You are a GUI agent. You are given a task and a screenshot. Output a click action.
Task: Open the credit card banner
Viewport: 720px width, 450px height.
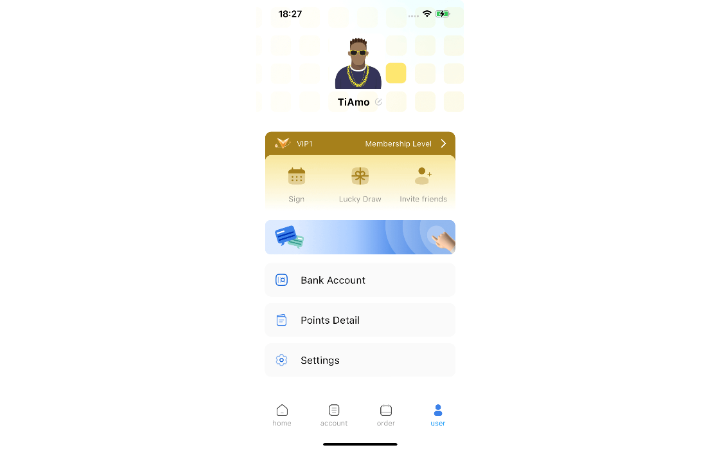coord(360,238)
